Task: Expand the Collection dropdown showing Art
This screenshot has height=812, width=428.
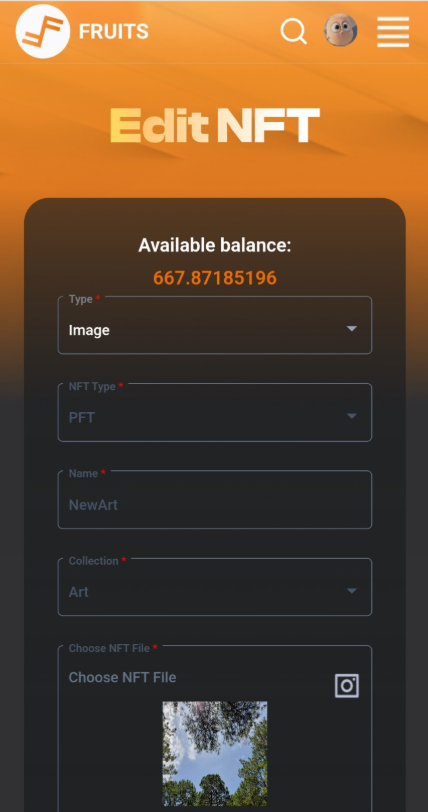Action: pos(215,587)
